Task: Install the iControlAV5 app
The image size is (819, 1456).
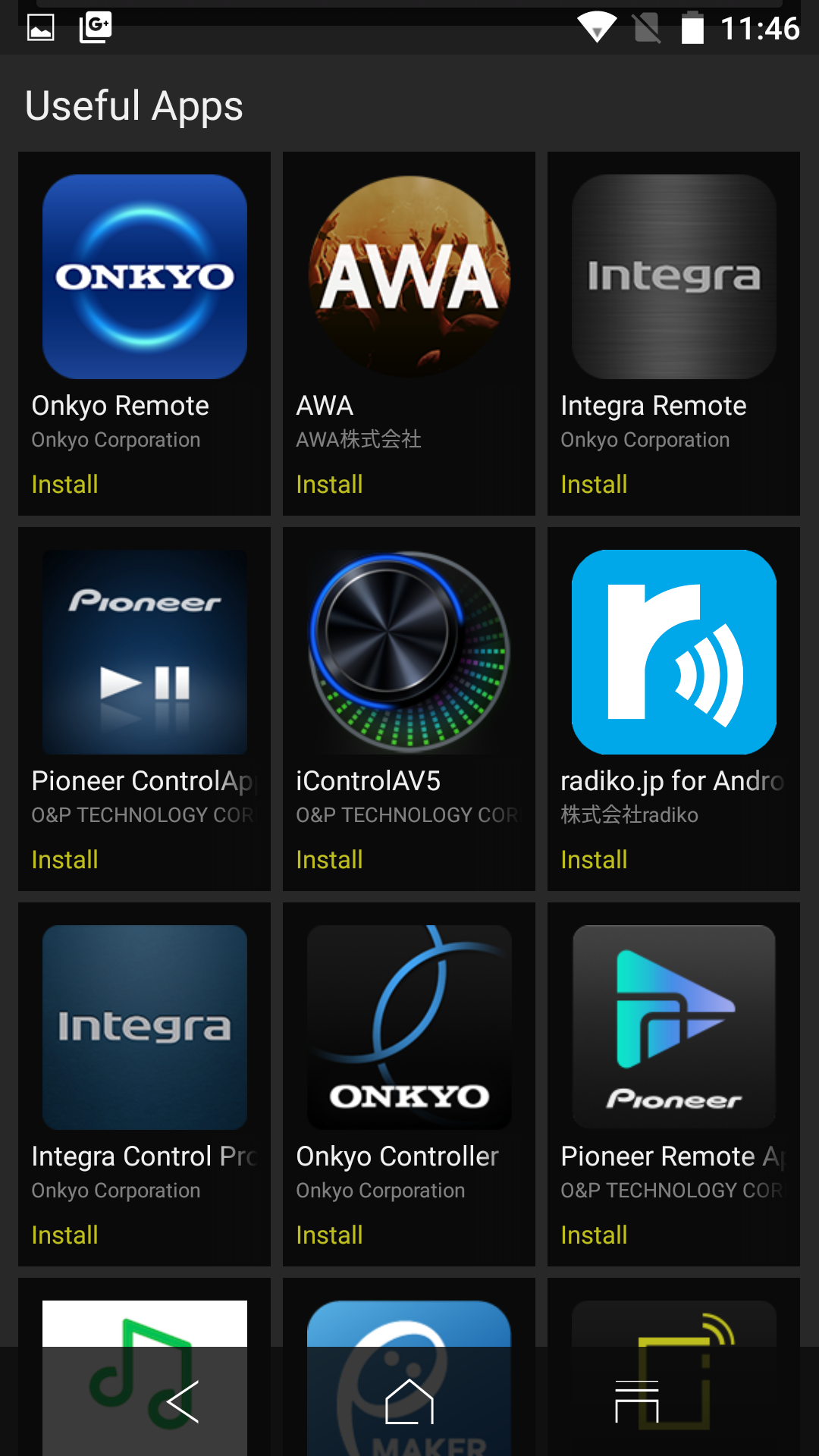Action: pos(329,860)
